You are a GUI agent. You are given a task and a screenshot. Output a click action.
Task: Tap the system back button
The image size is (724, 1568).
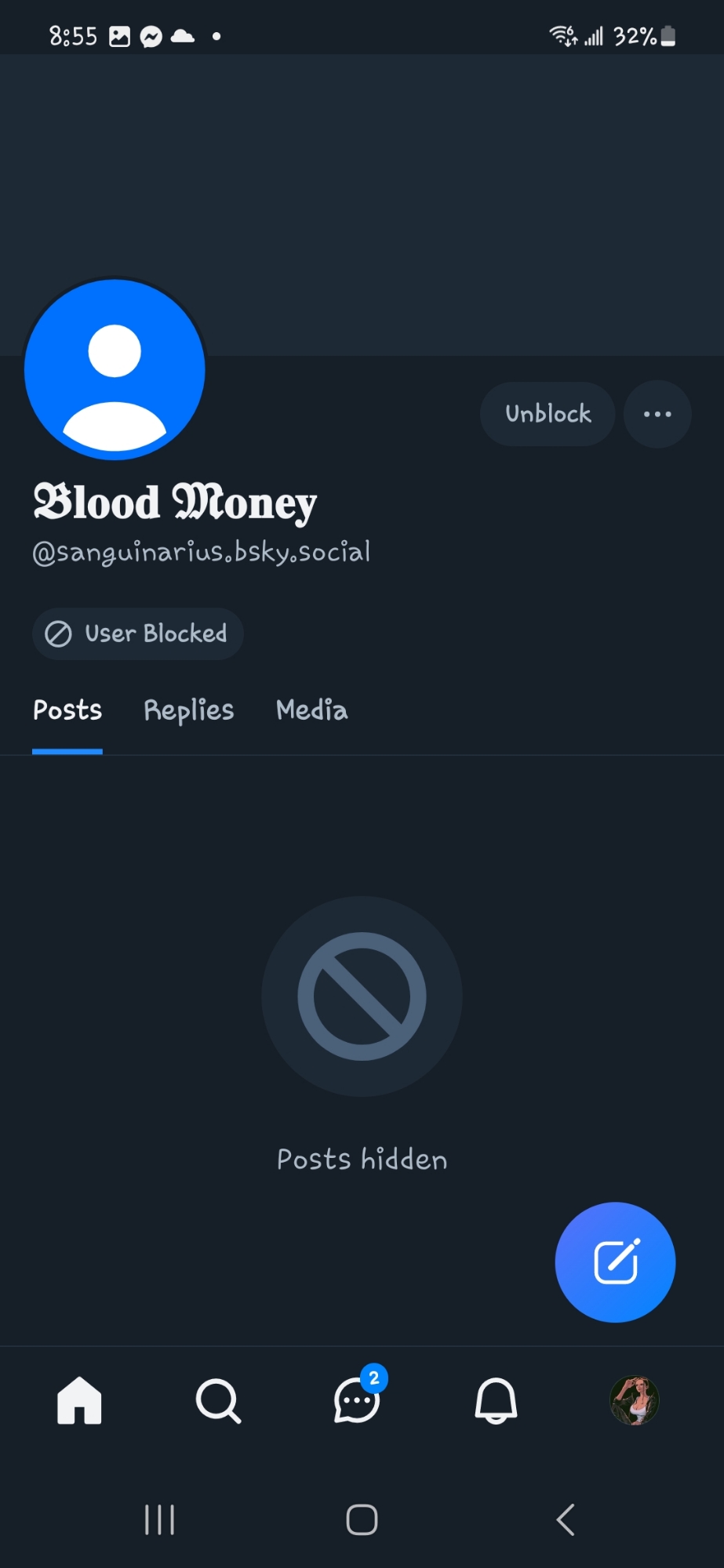(x=565, y=1519)
